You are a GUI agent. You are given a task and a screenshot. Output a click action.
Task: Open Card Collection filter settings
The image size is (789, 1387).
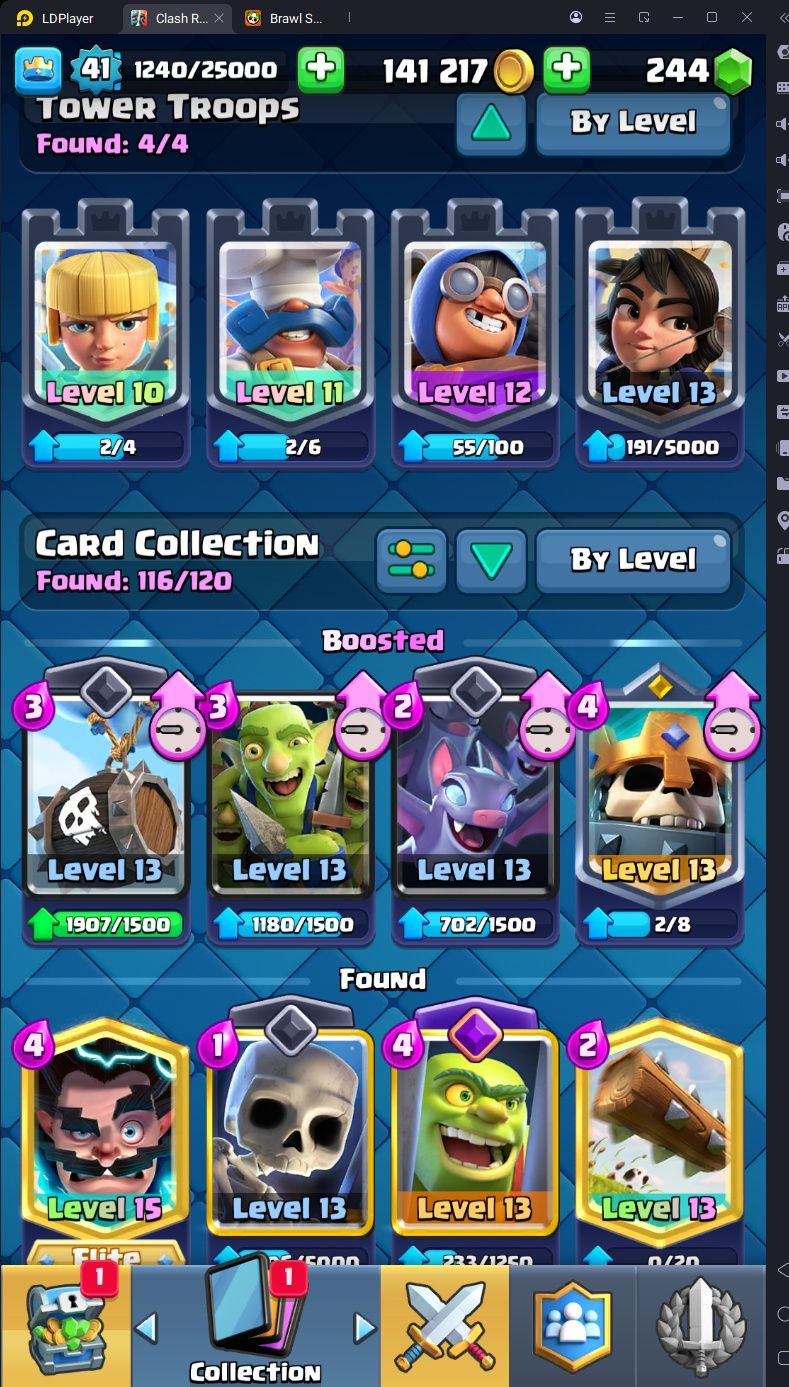pos(411,560)
